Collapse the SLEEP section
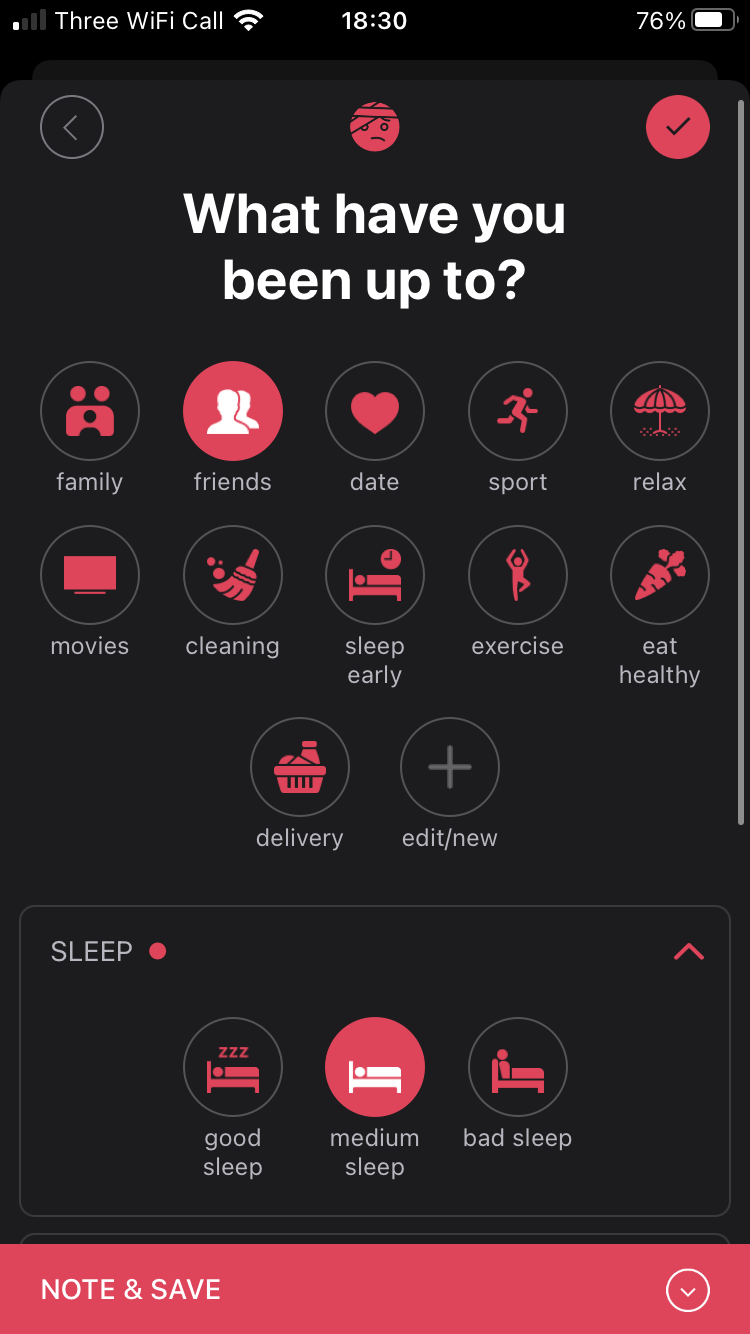 click(x=689, y=951)
